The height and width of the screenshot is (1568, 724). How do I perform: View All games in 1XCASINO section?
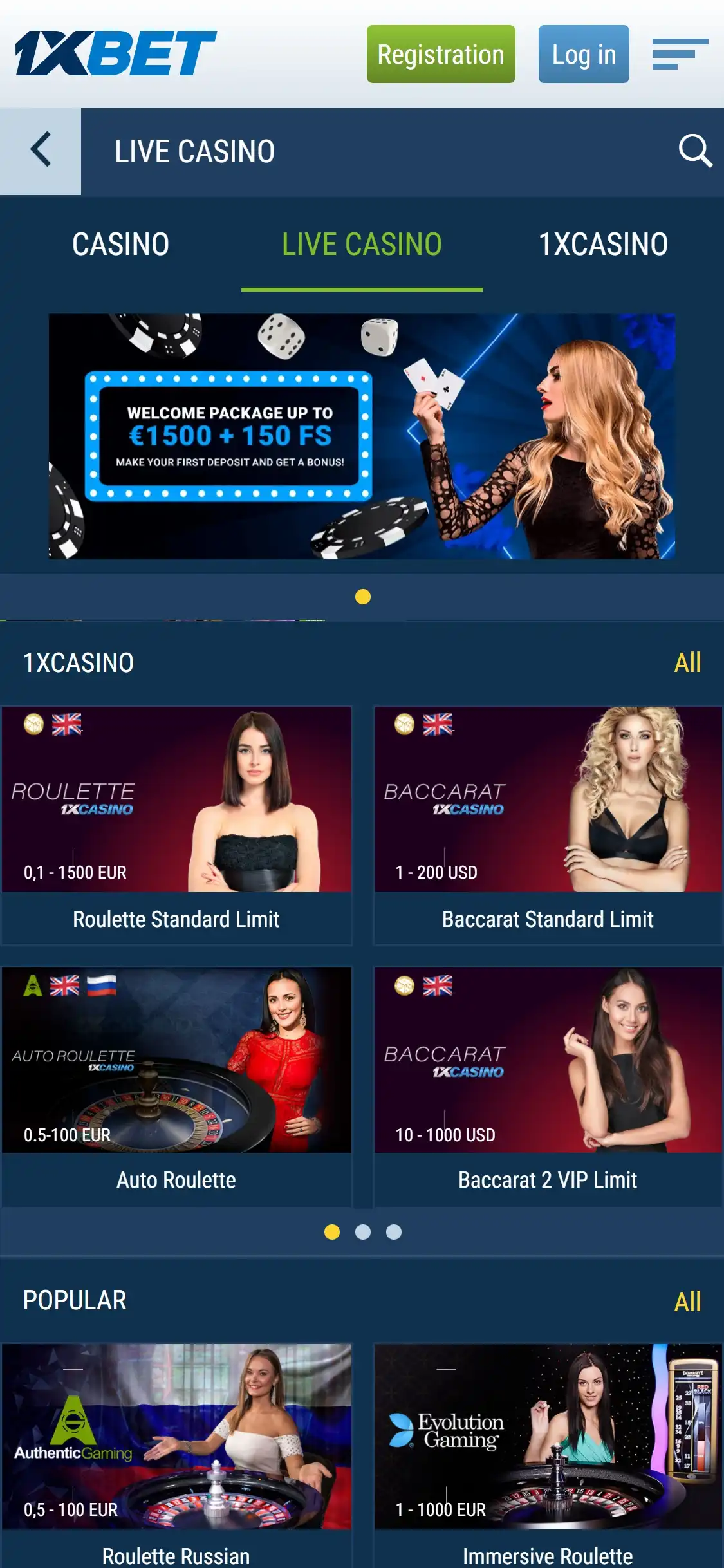click(x=687, y=662)
